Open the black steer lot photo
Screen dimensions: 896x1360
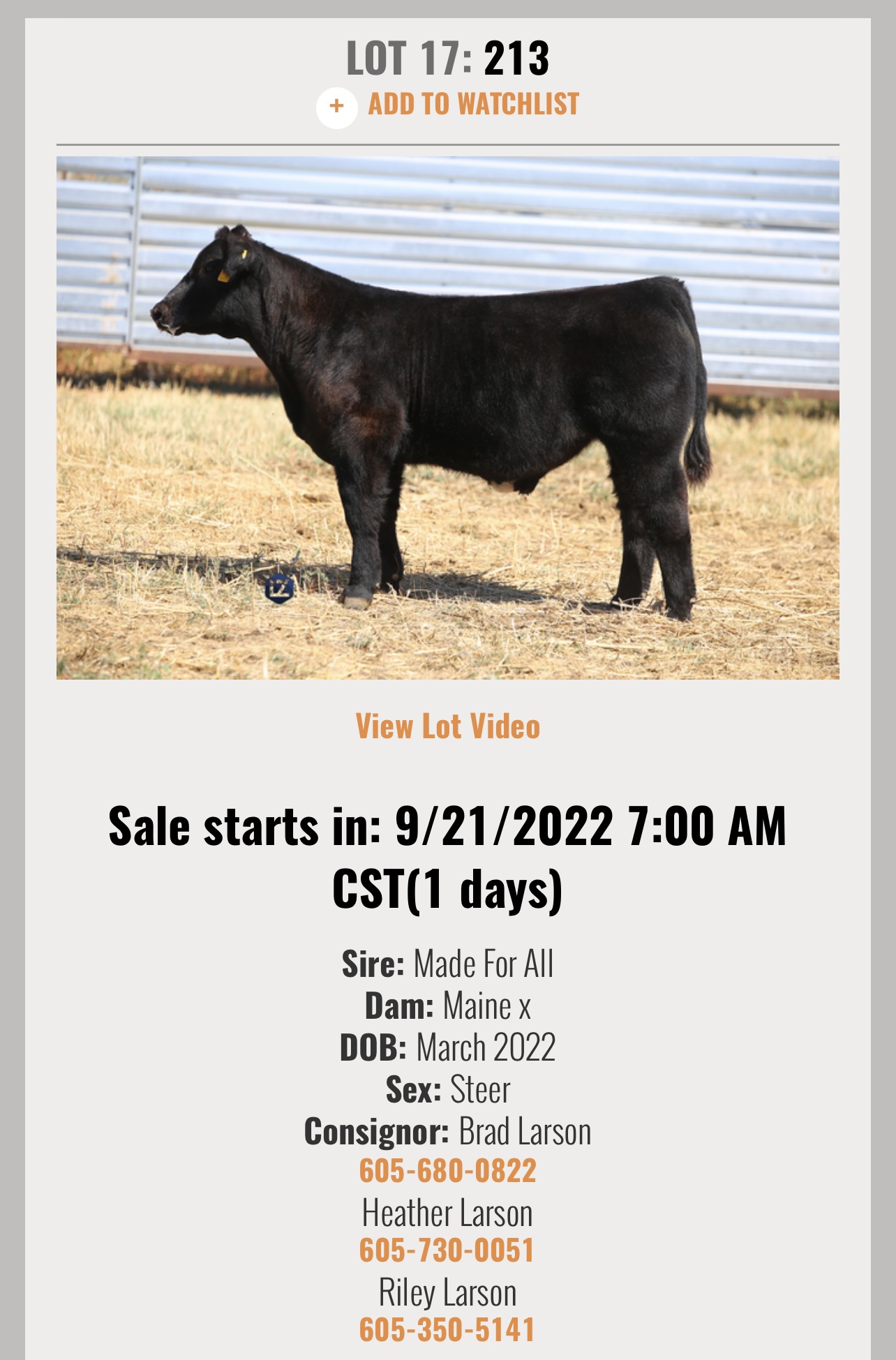[x=448, y=417]
